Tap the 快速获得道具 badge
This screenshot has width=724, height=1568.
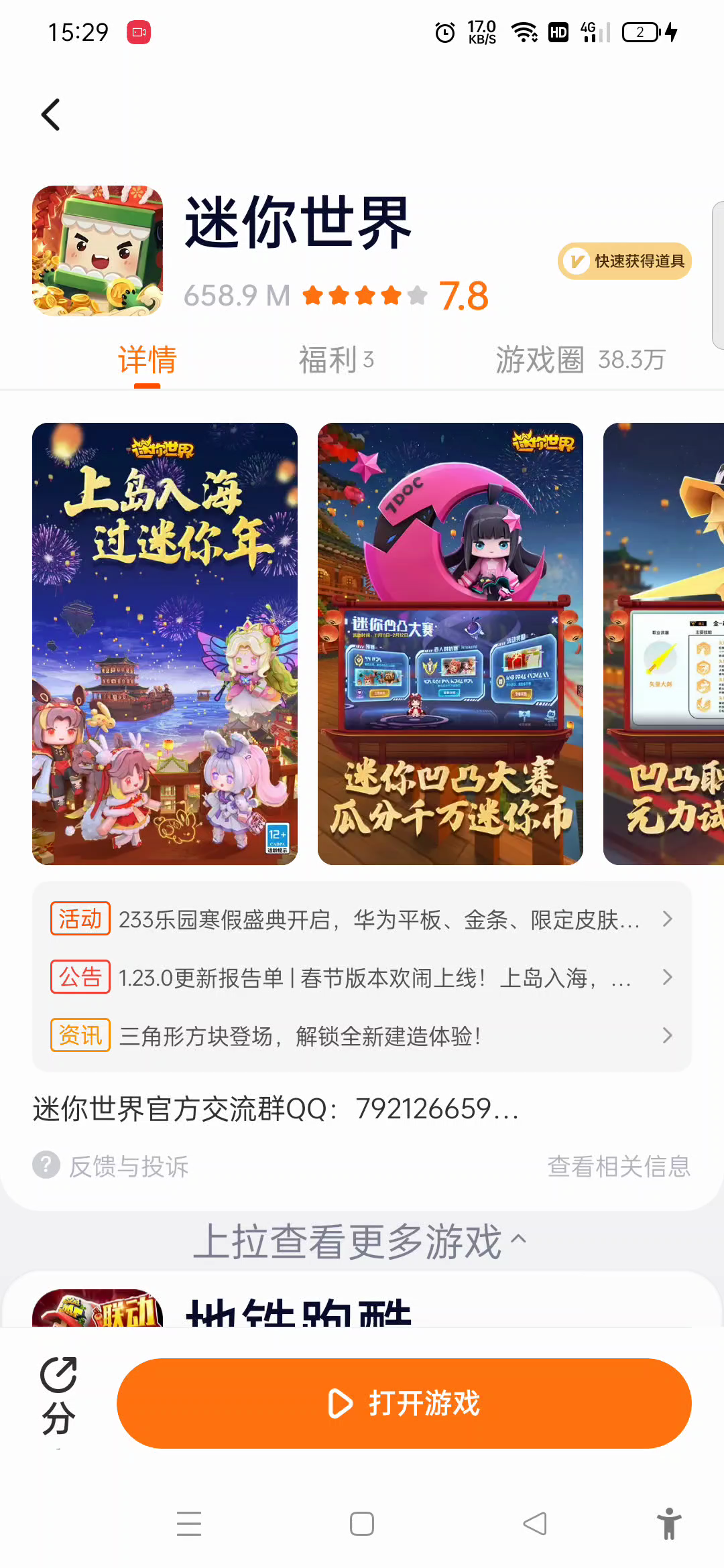[x=625, y=261]
